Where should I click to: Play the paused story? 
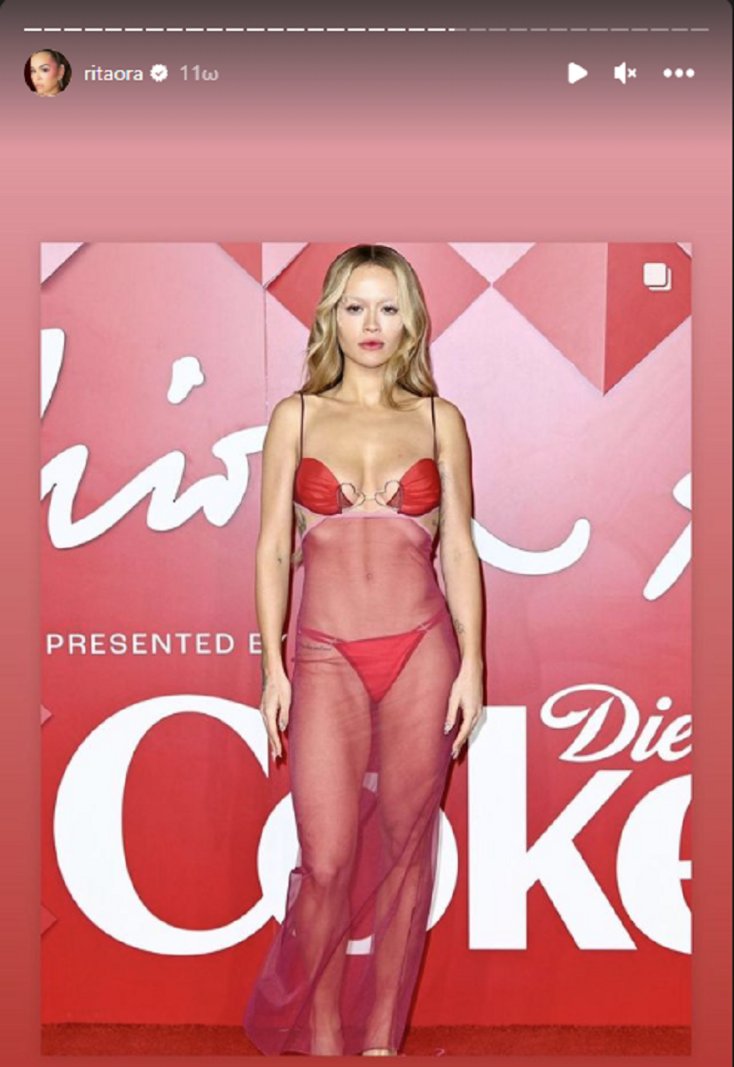(577, 73)
